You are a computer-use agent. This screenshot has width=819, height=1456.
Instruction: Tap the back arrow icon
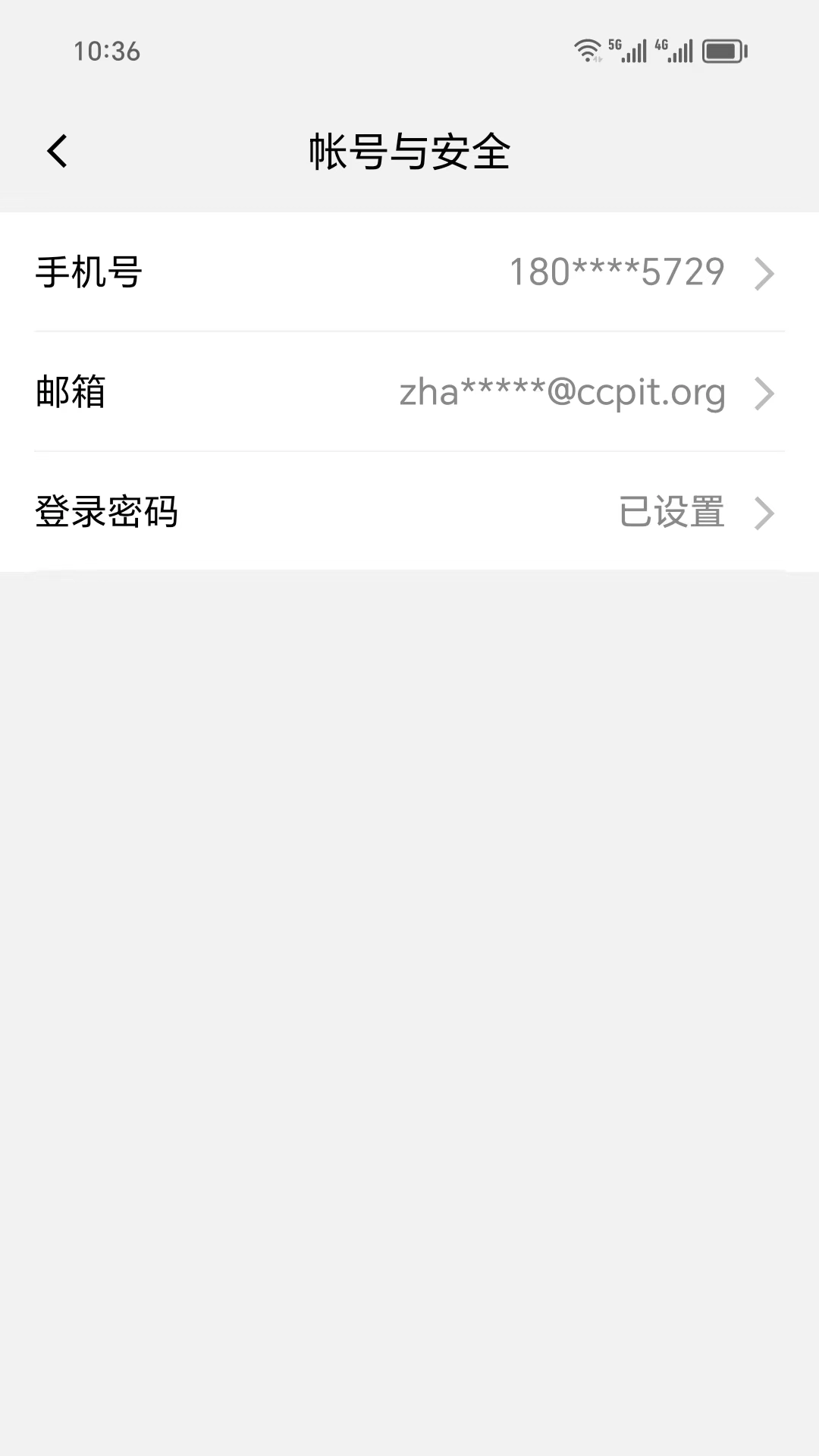57,151
